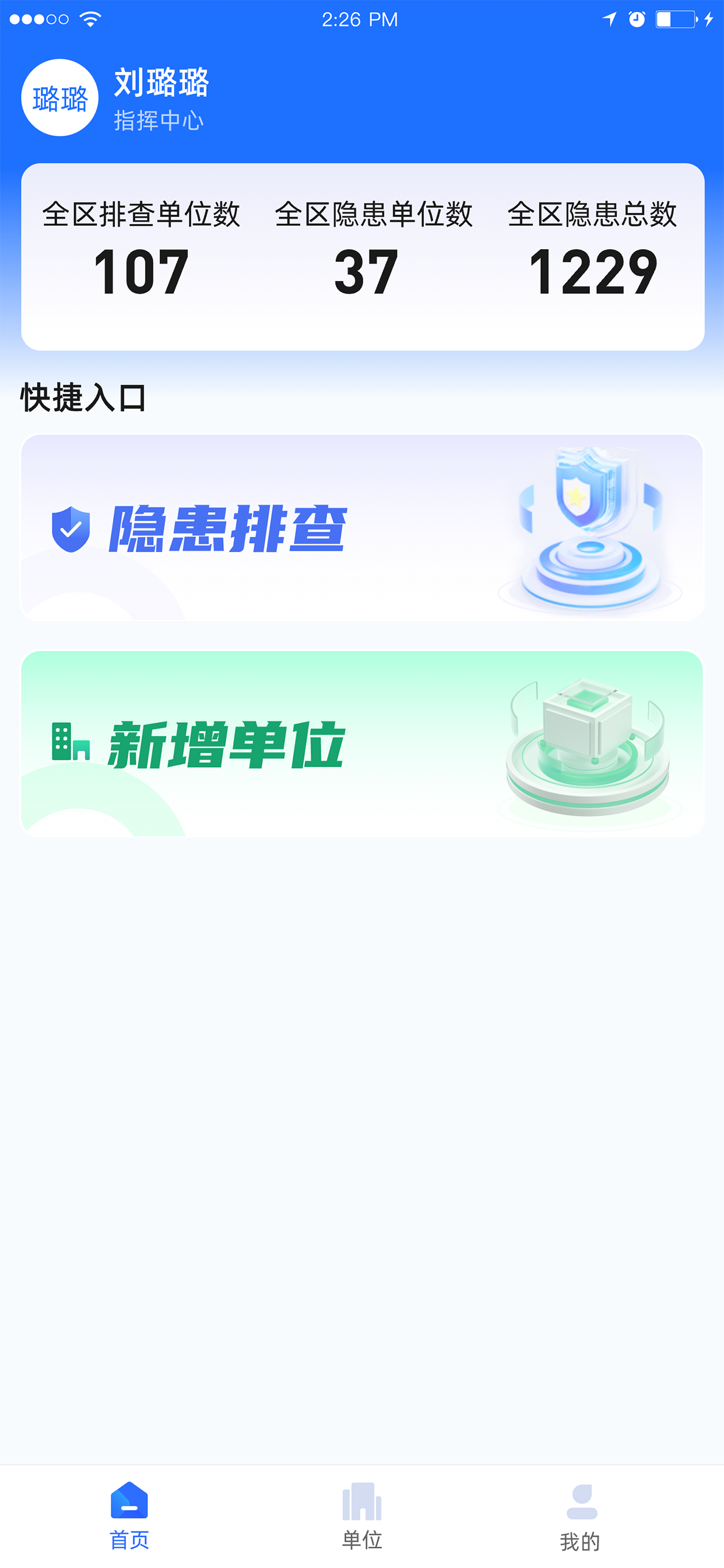This screenshot has height=1568, width=724.
Task: Tap the location arrow icon in the status bar
Action: [609, 19]
